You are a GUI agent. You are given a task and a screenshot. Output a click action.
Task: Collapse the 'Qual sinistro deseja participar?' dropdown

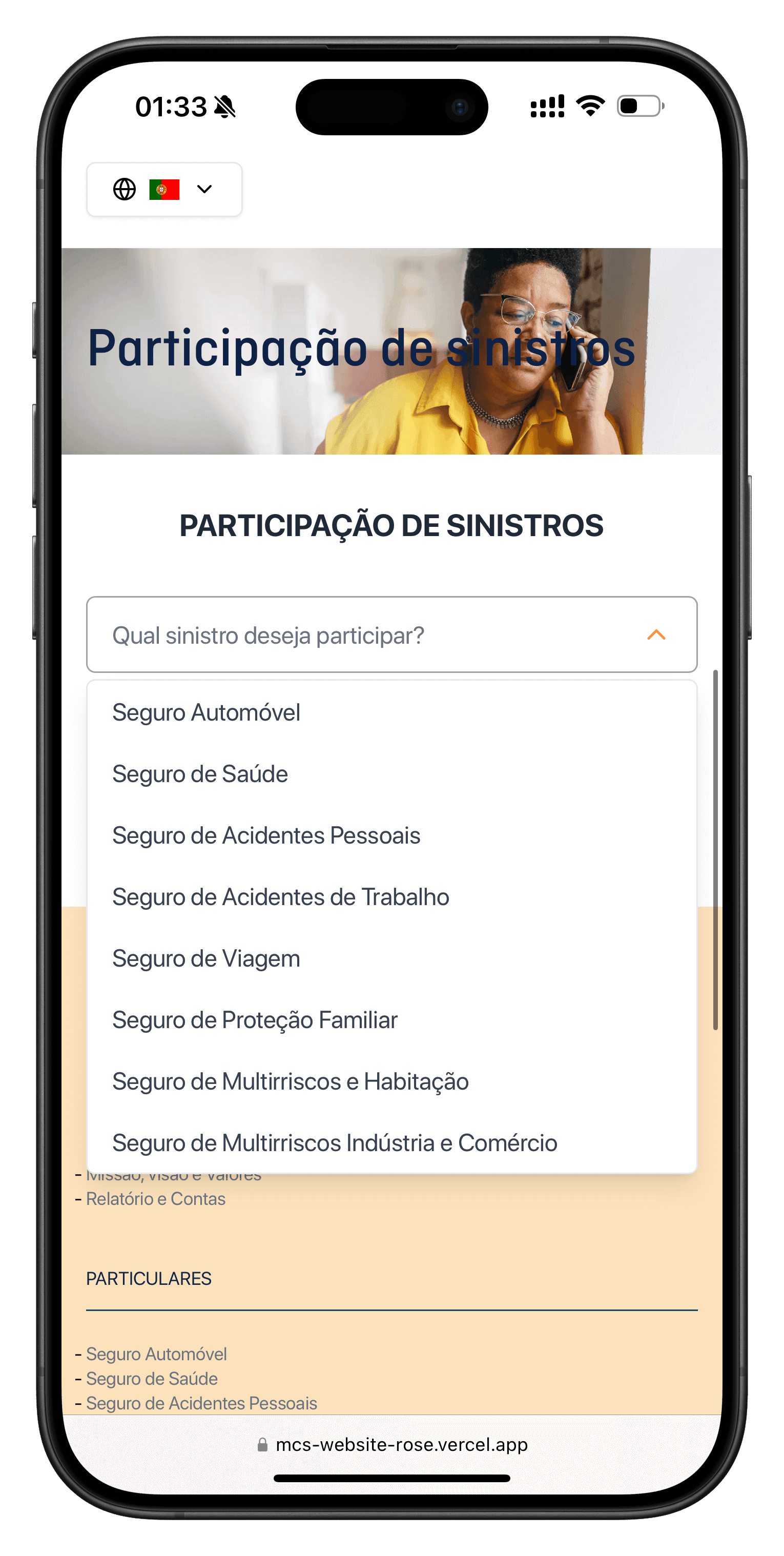click(391, 634)
